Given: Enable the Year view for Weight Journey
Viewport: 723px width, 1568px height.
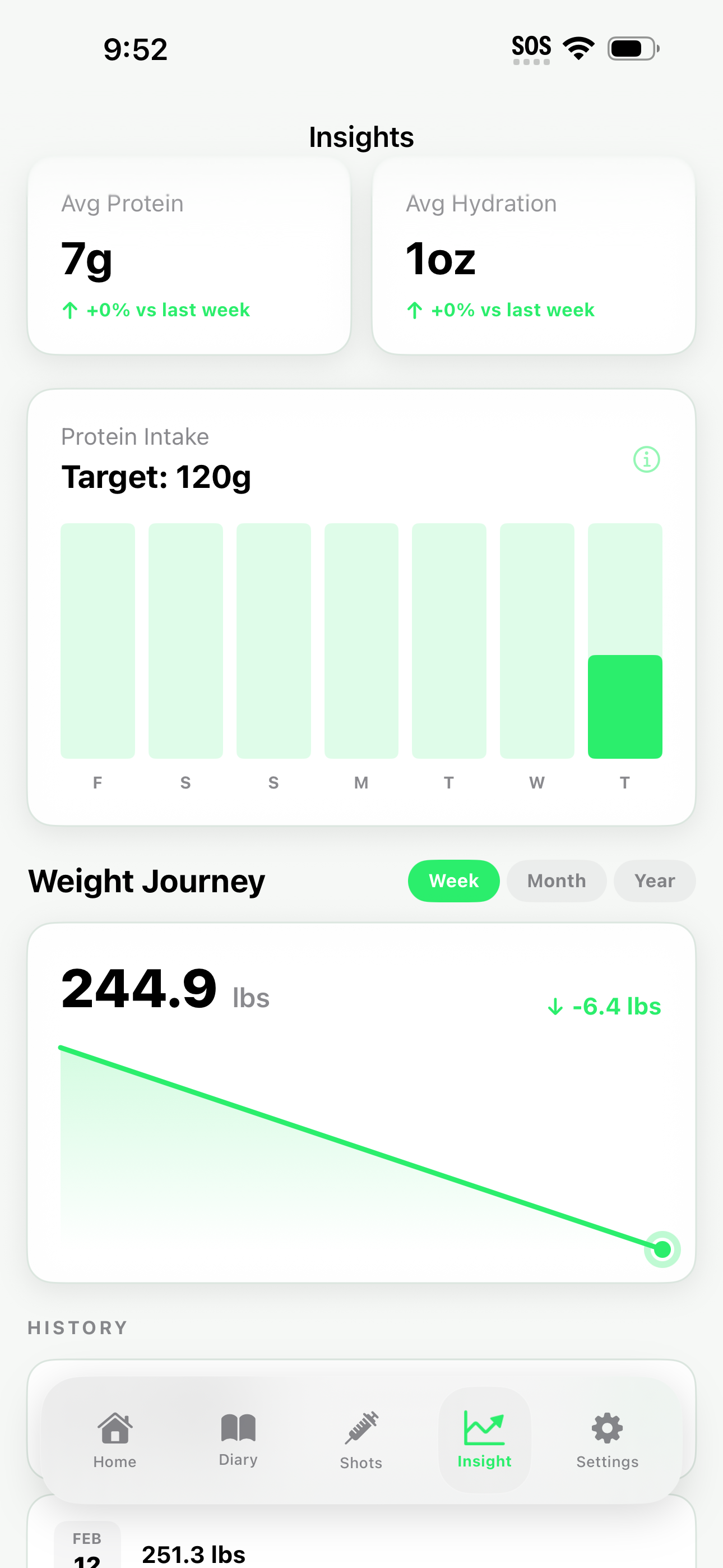Looking at the screenshot, I should [x=654, y=881].
